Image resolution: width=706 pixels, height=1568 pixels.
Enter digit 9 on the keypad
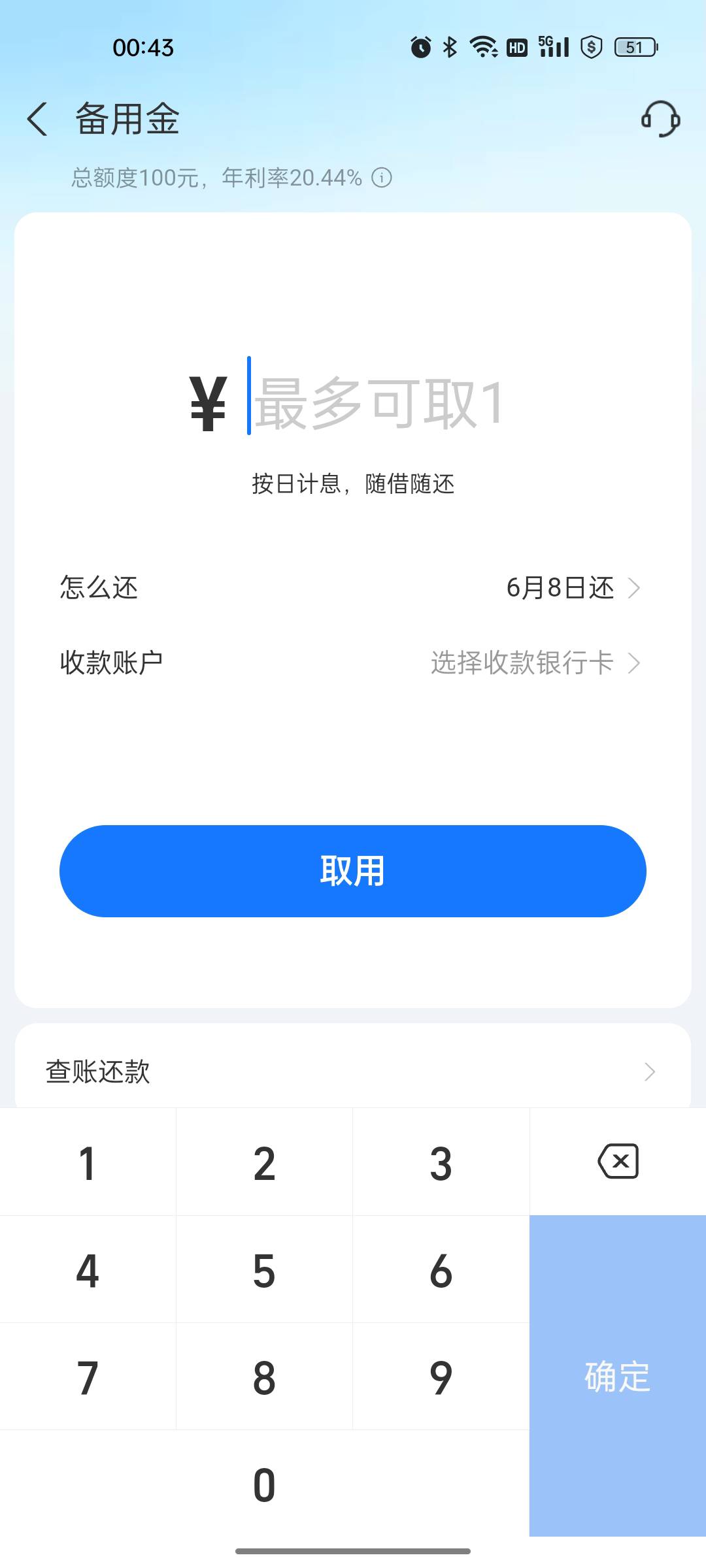click(441, 1377)
